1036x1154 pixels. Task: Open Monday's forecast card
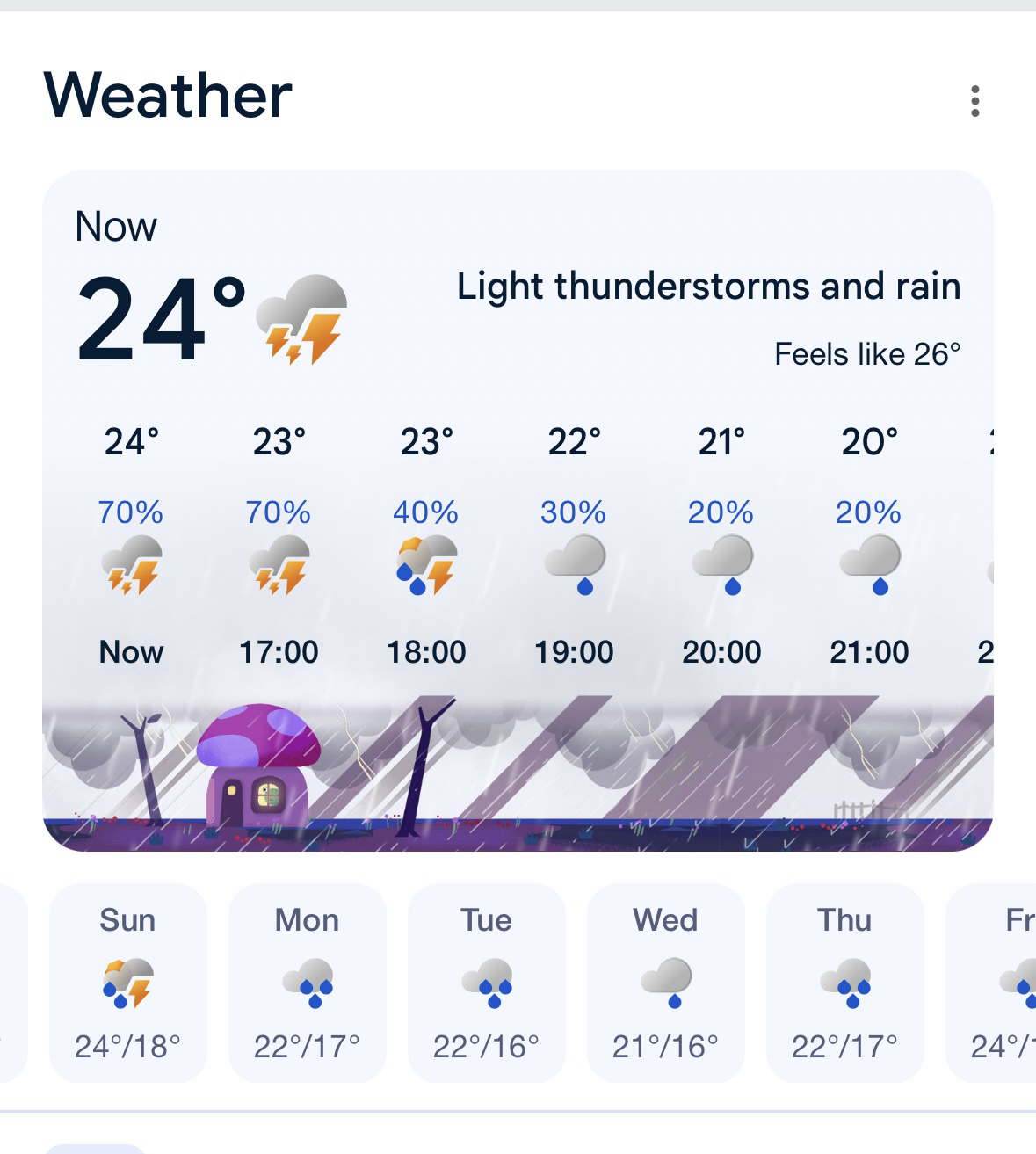point(307,983)
